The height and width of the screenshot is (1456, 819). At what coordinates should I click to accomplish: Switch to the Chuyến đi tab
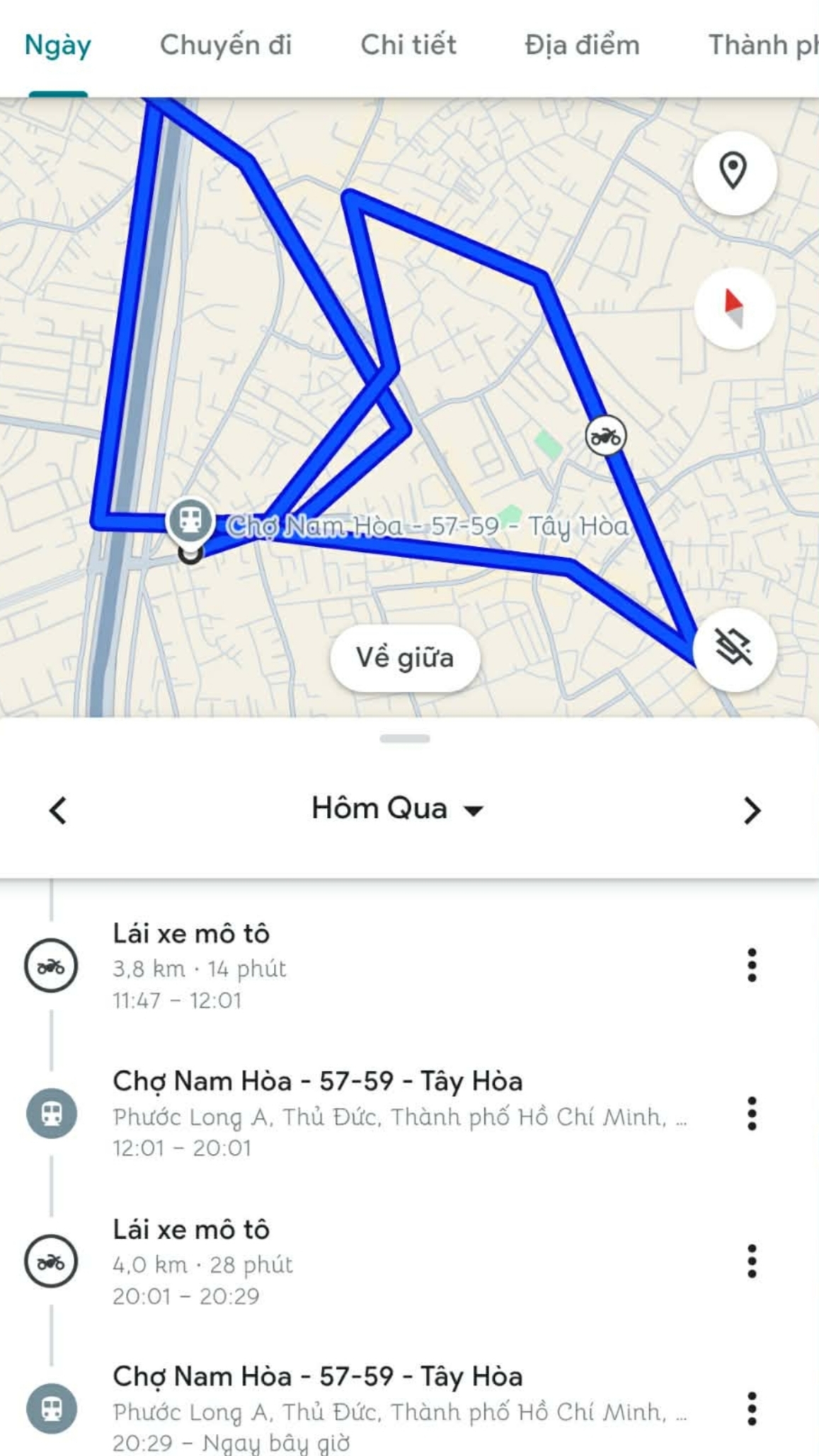tap(225, 45)
